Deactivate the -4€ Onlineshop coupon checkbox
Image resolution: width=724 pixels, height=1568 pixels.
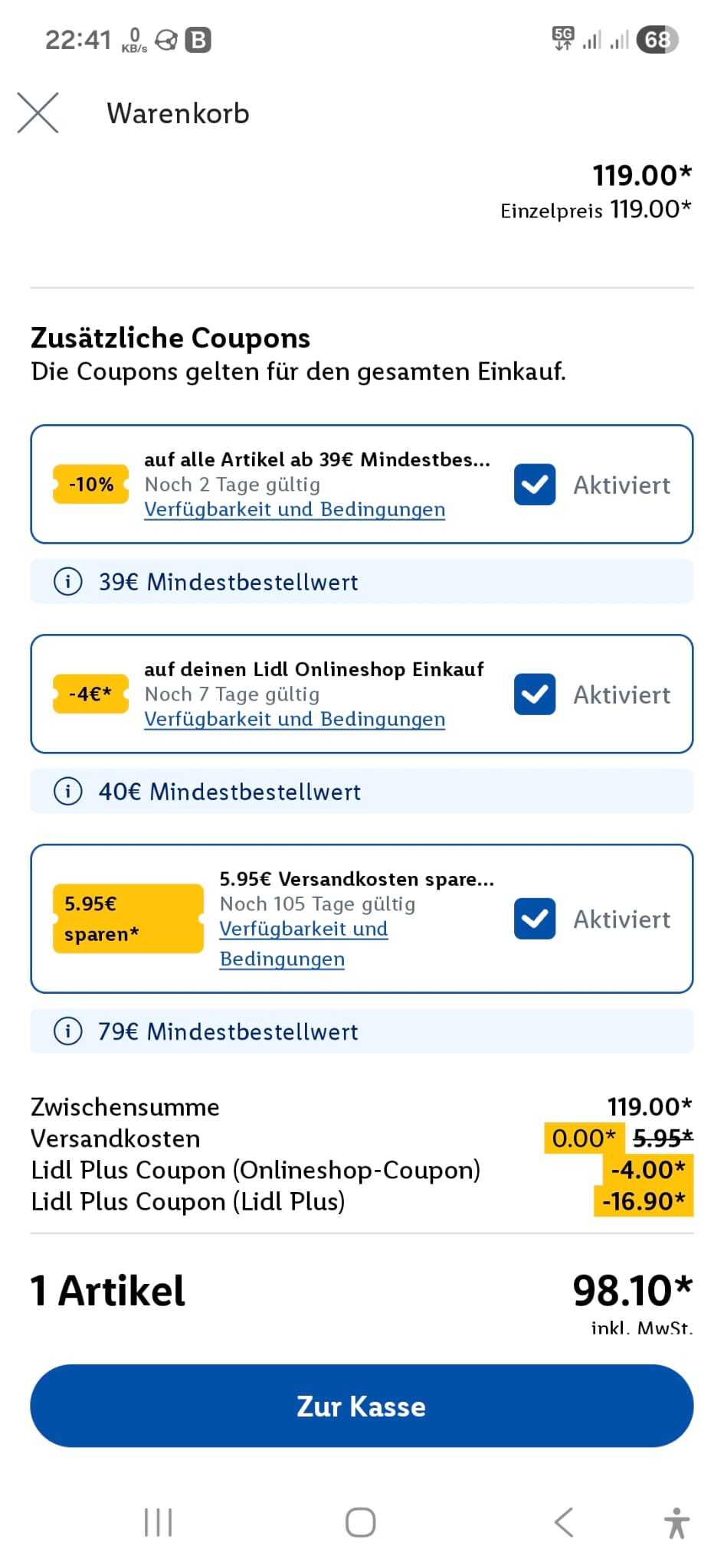(535, 694)
